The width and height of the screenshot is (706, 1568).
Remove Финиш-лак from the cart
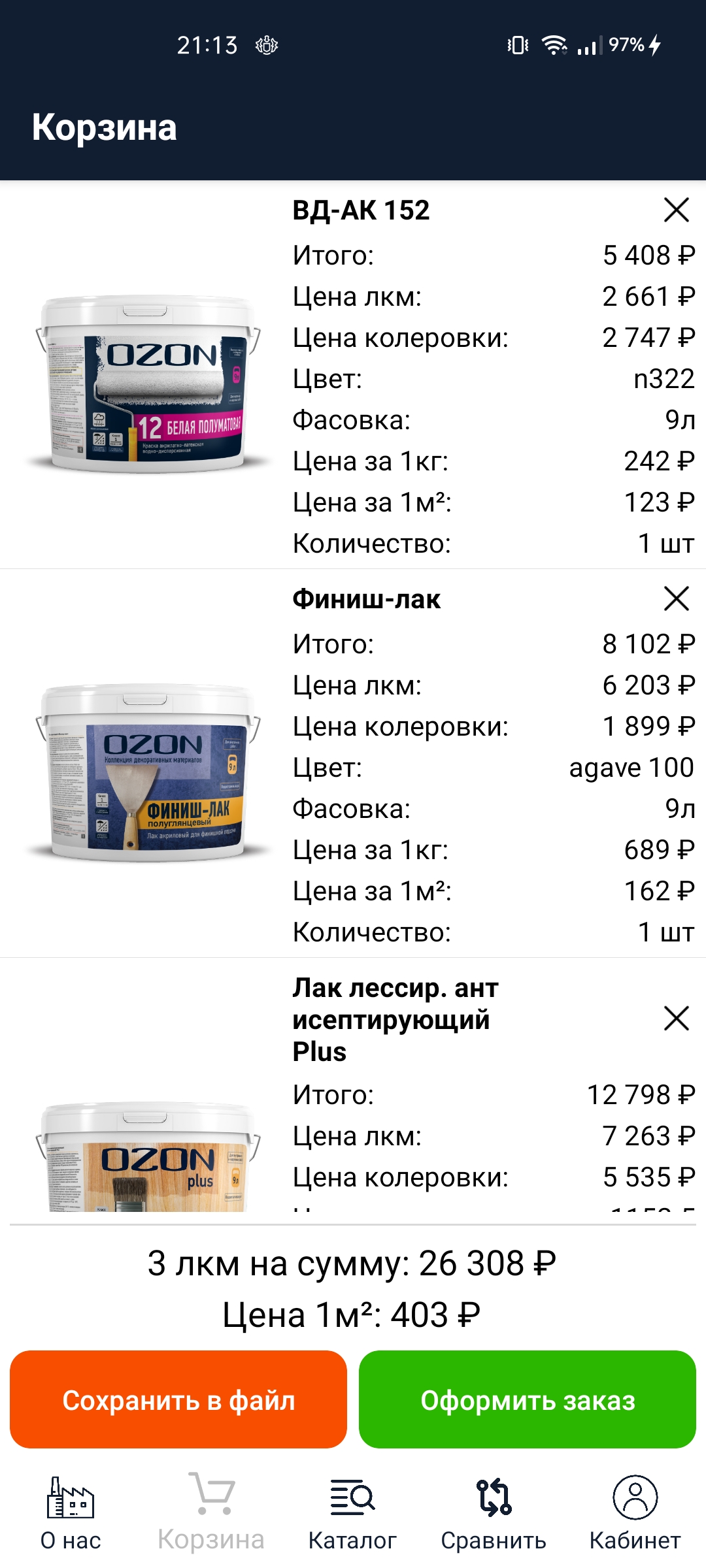pyautogui.click(x=676, y=598)
